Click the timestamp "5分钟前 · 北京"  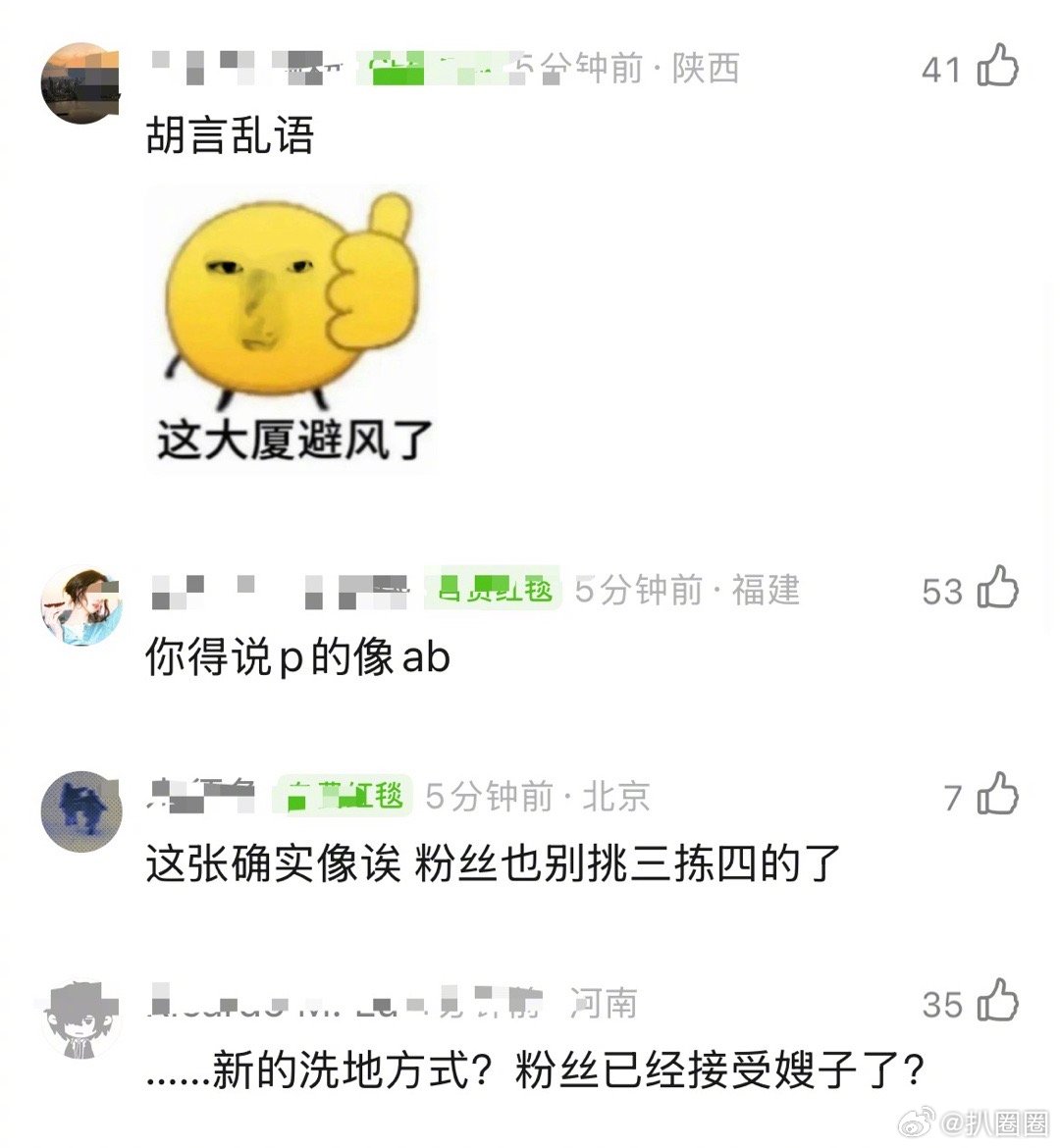(x=537, y=797)
